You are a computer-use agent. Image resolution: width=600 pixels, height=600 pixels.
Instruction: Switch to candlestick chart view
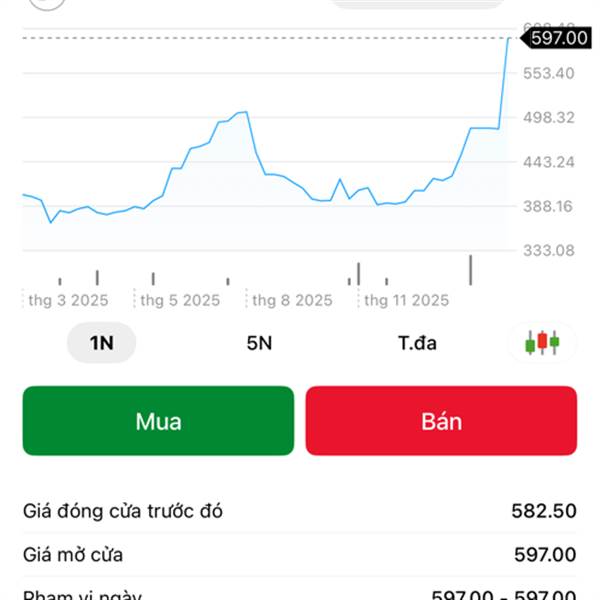coord(542,343)
